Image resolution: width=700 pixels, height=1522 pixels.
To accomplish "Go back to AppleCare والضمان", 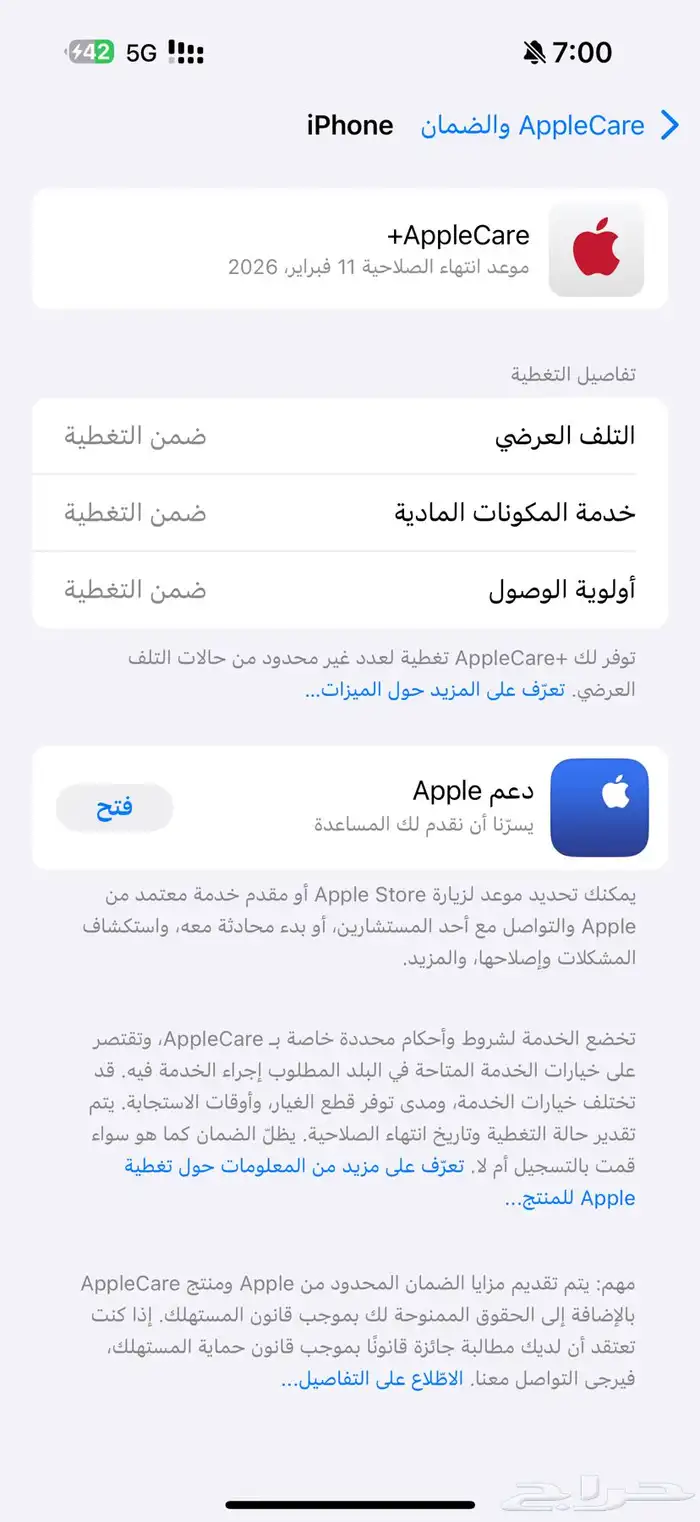I will pos(548,126).
